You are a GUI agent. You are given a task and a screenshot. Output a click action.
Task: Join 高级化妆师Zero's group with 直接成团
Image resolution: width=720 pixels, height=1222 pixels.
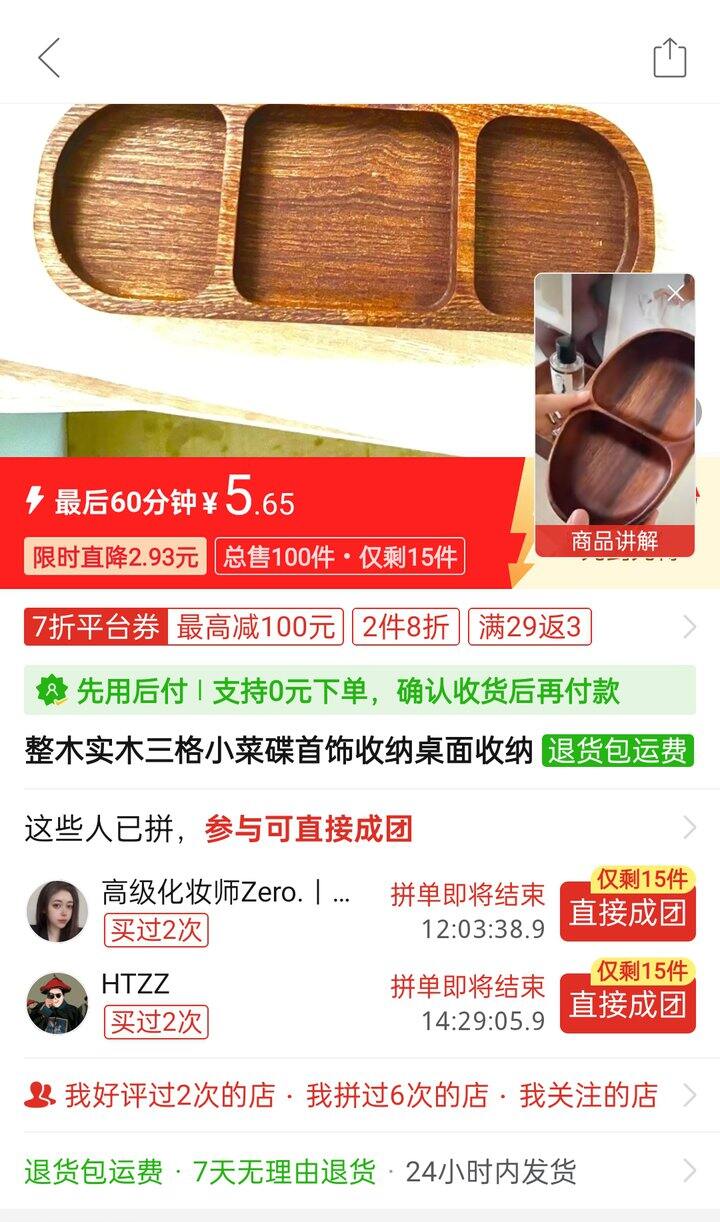(x=627, y=912)
